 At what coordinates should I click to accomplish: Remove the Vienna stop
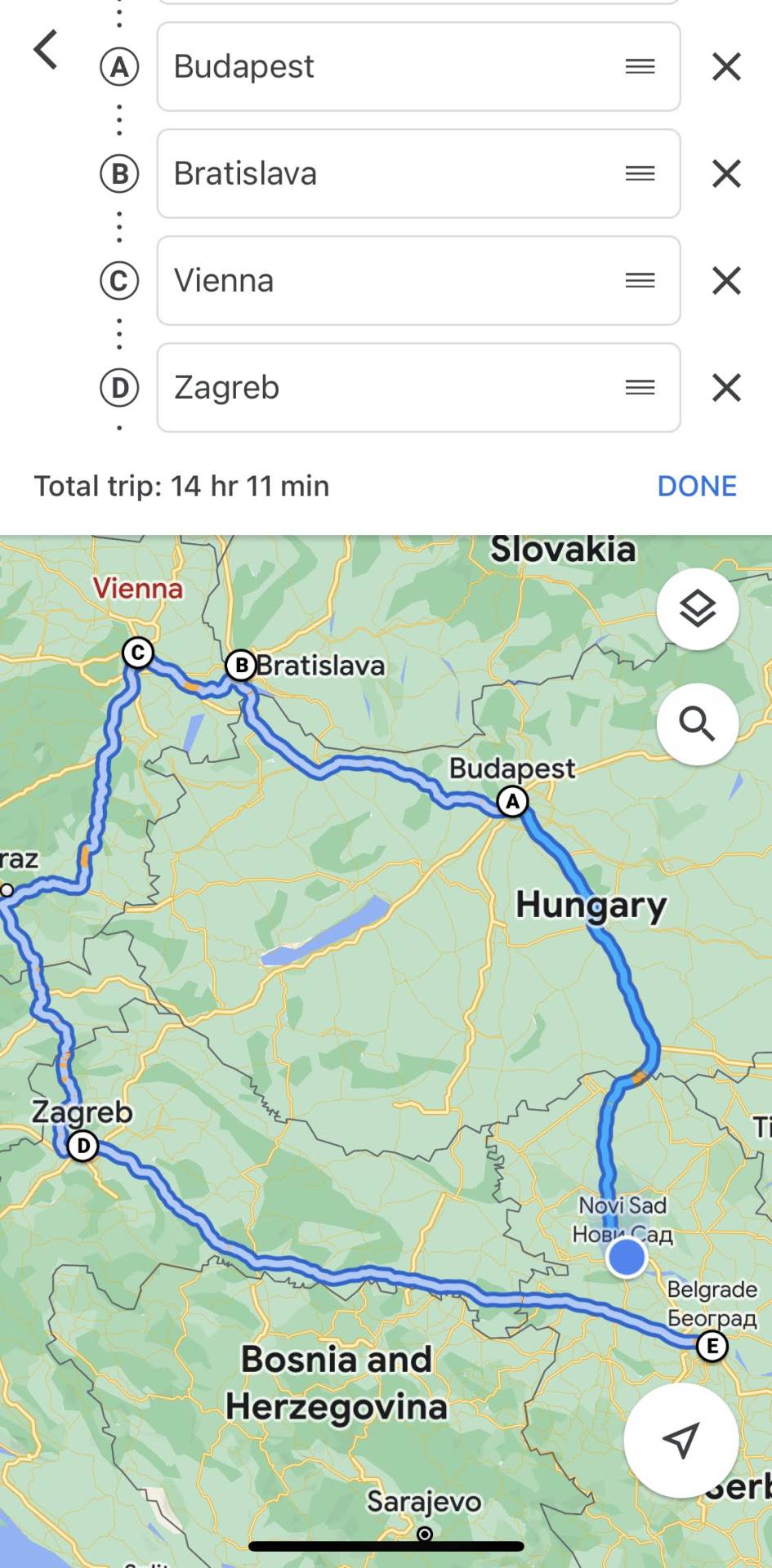(726, 281)
